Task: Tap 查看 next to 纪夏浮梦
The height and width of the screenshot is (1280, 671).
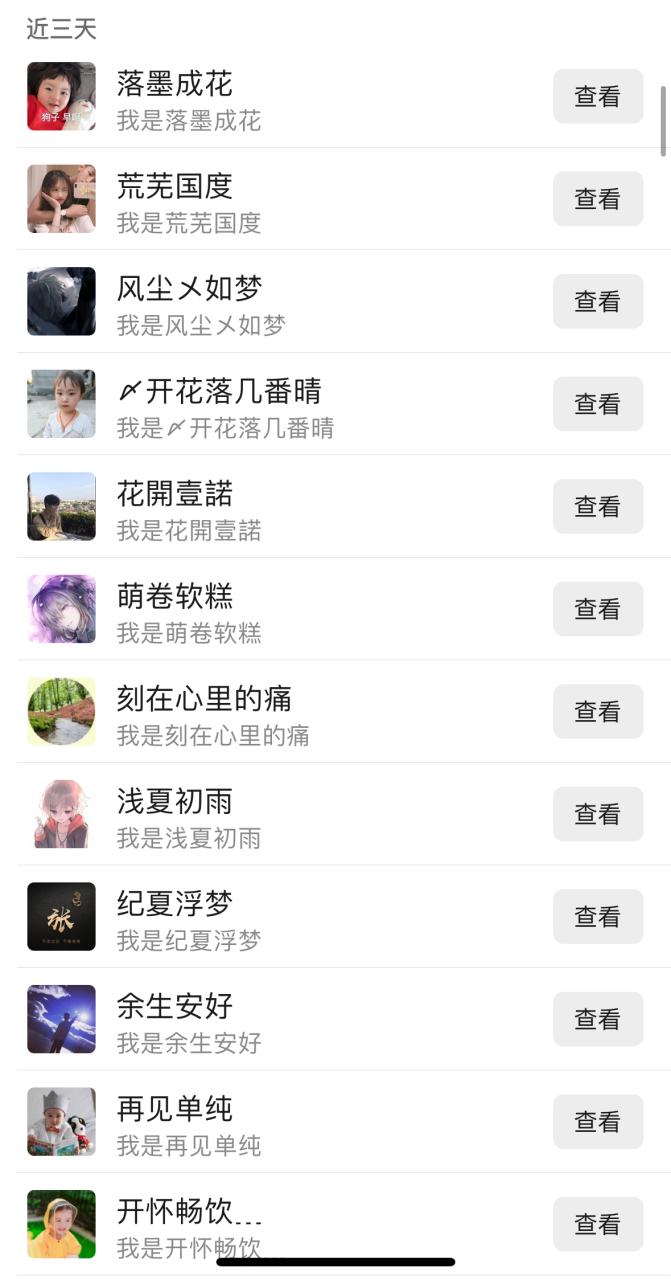Action: pyautogui.click(x=597, y=916)
